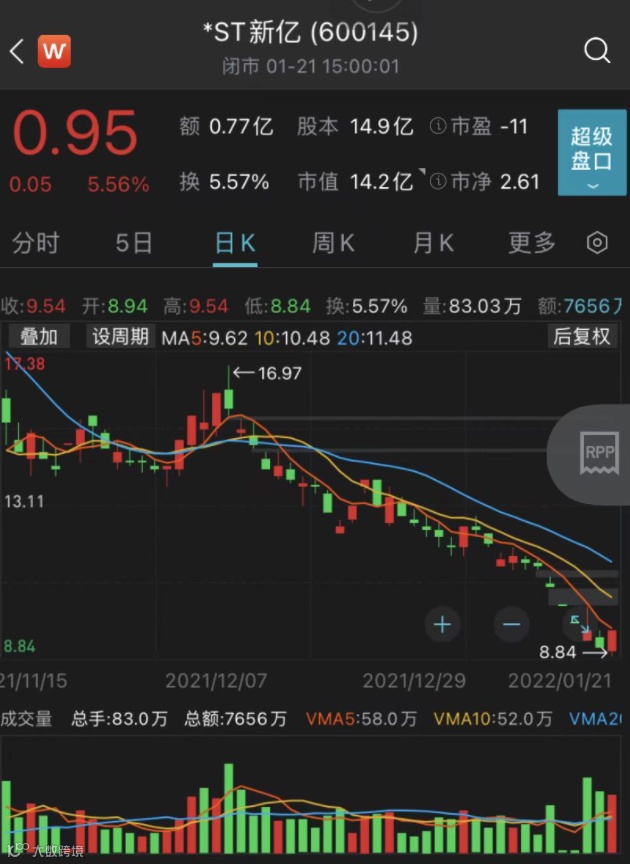Switch to the 周K tab
630x864 pixels.
click(x=333, y=243)
